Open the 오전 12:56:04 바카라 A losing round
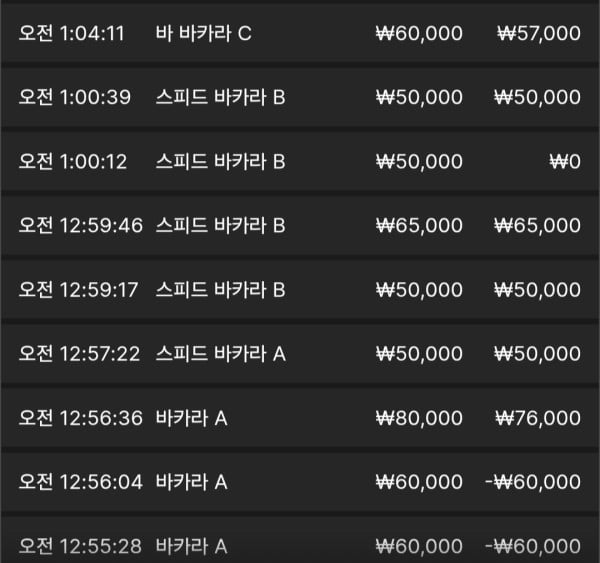 (300, 482)
